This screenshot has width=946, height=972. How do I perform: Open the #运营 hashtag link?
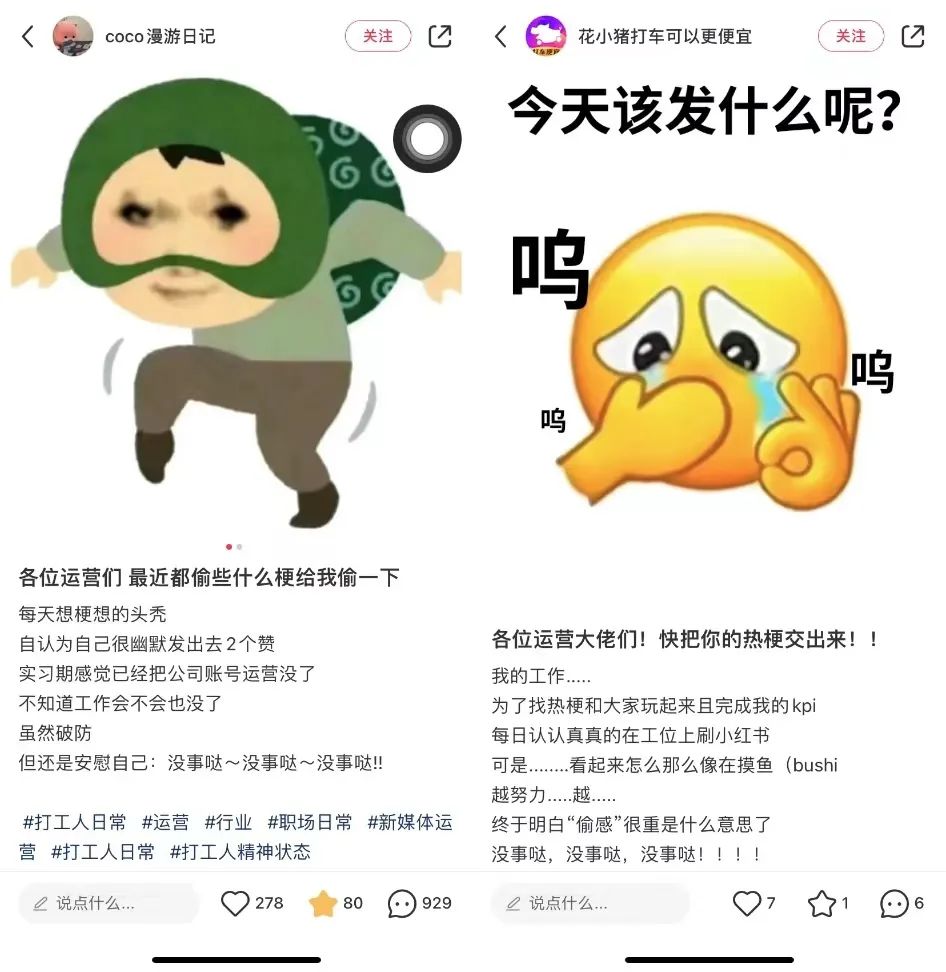pos(165,822)
